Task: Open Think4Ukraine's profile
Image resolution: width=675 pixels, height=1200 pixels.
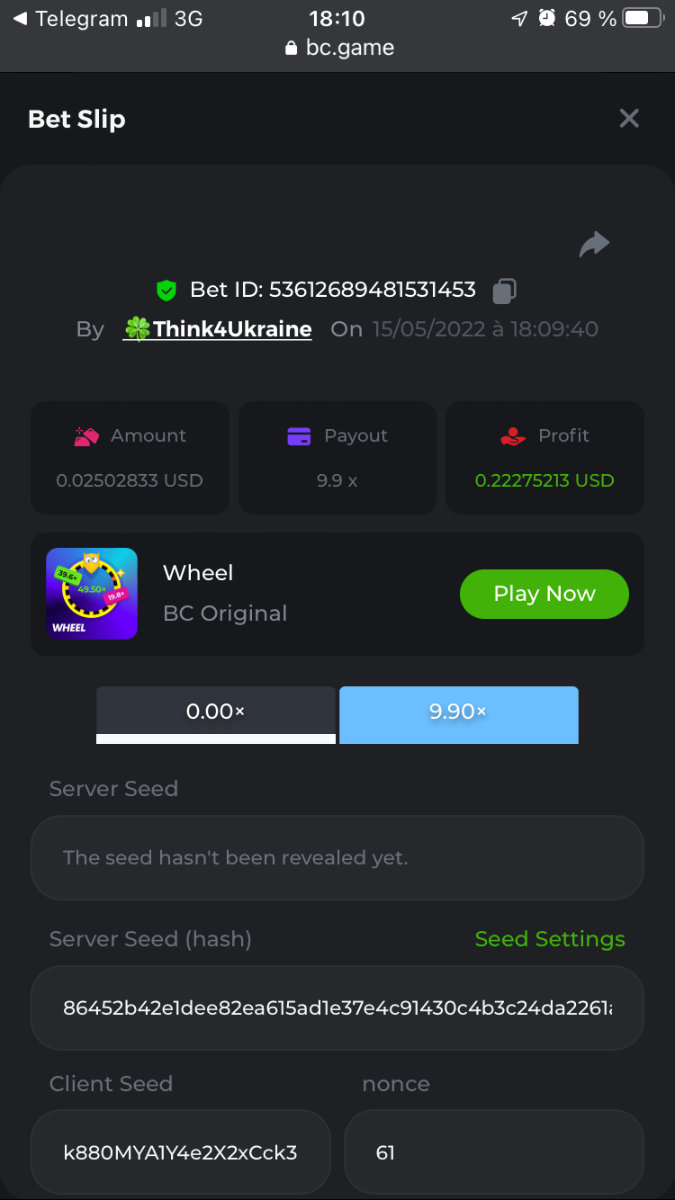Action: coord(217,329)
